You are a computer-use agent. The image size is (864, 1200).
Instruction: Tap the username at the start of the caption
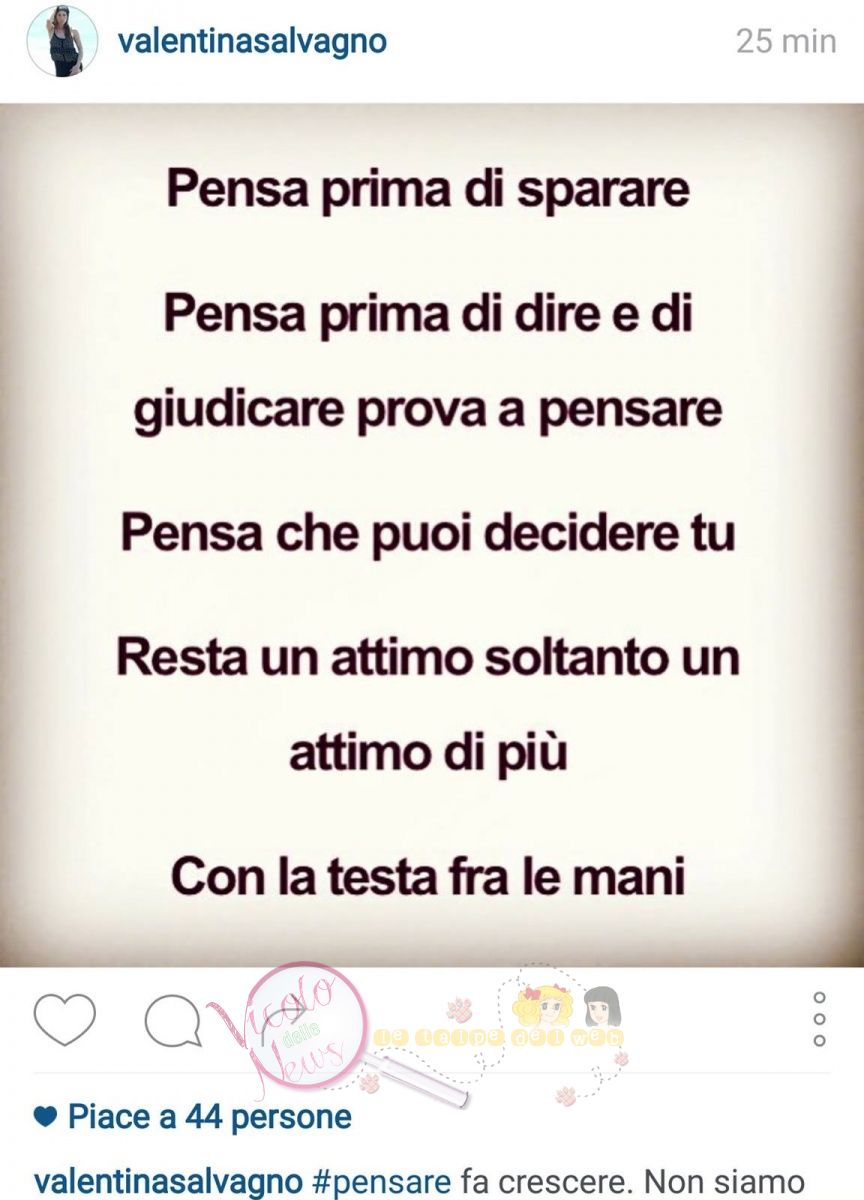168,1180
